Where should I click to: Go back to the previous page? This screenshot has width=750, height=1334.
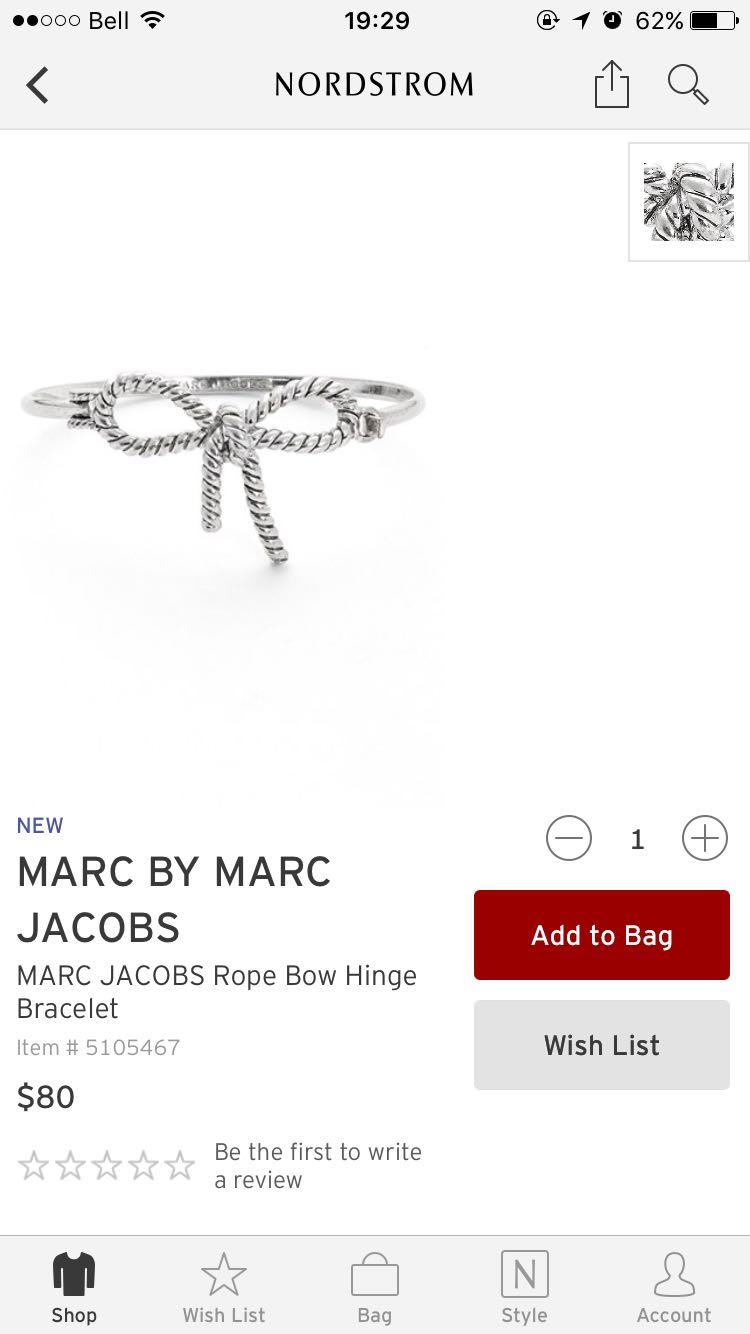(x=38, y=85)
